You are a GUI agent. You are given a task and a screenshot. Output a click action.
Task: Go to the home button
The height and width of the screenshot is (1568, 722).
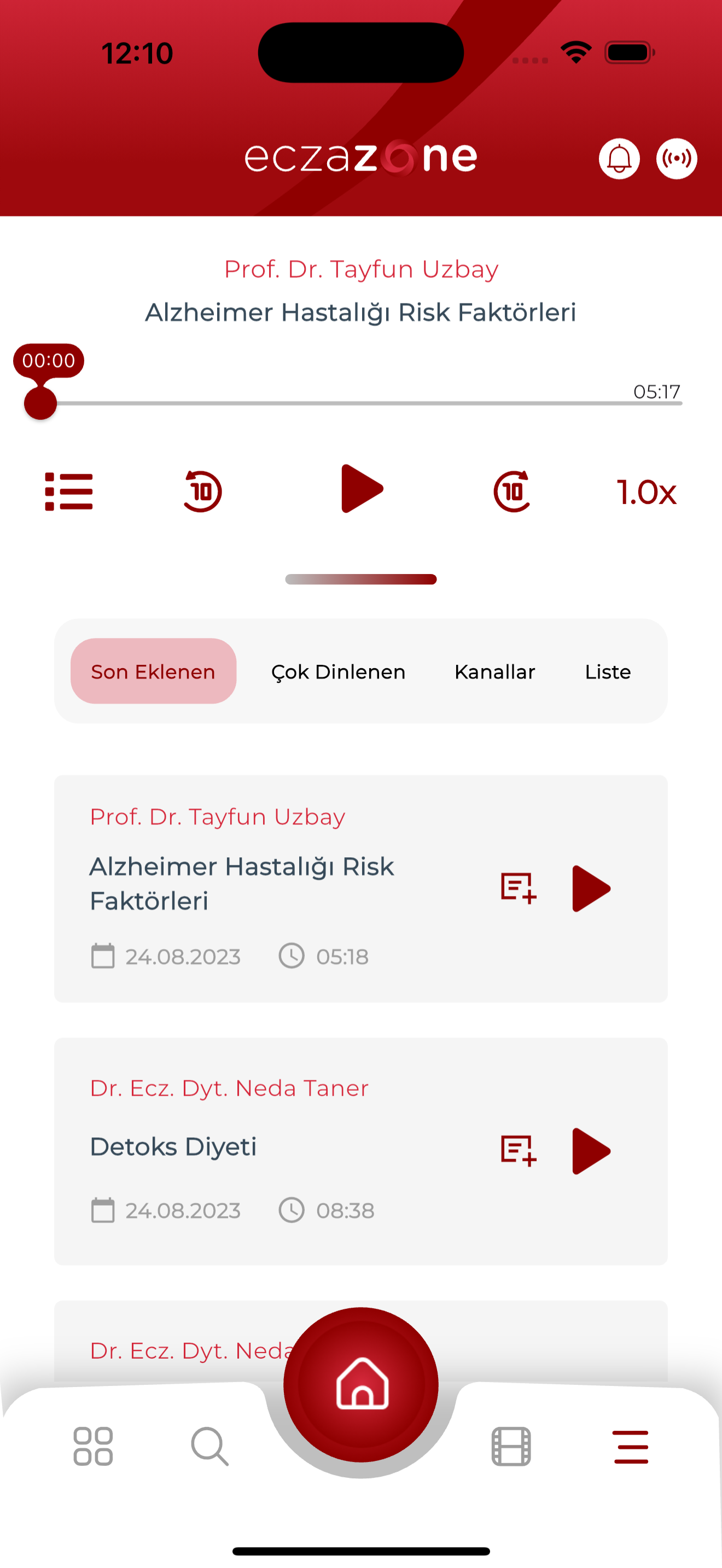[x=361, y=1384]
